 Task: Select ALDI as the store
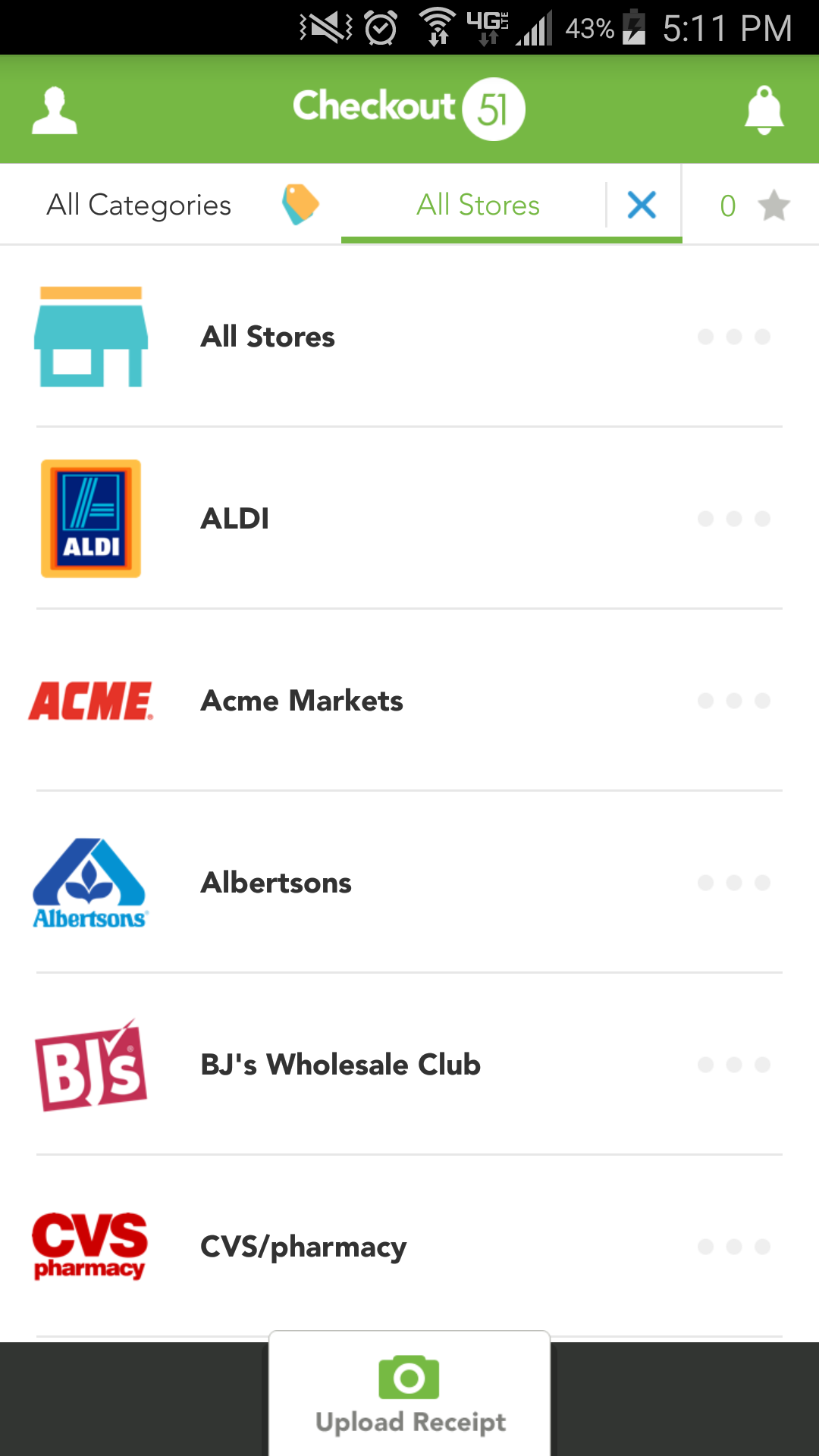coord(409,519)
